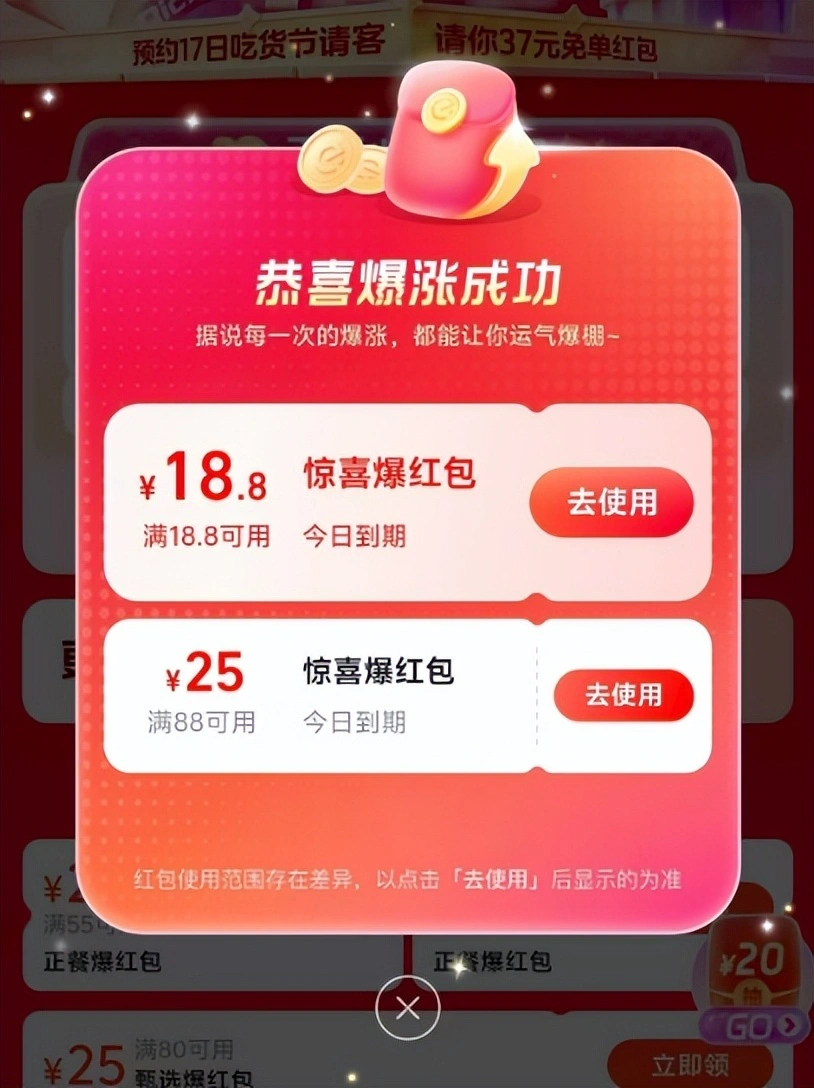814x1088 pixels.
Task: Use the ¥18.8 惊喜爆红包 coupon
Action: 611,502
